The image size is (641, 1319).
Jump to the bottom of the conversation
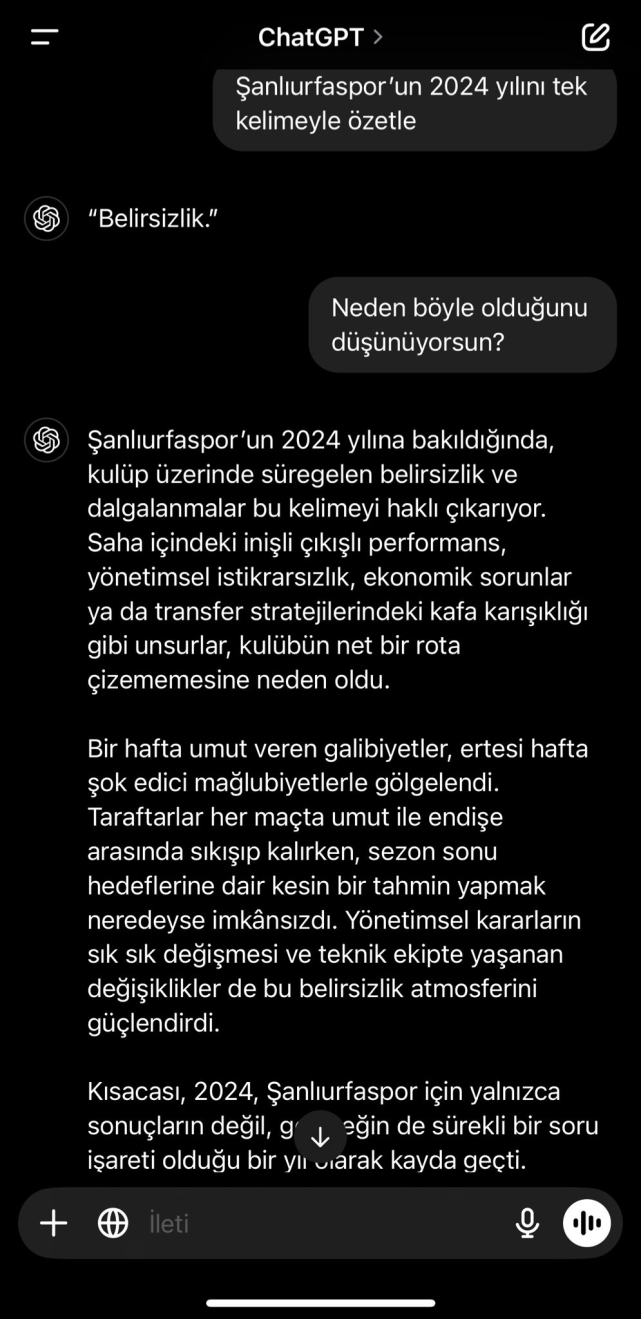pos(320,1137)
